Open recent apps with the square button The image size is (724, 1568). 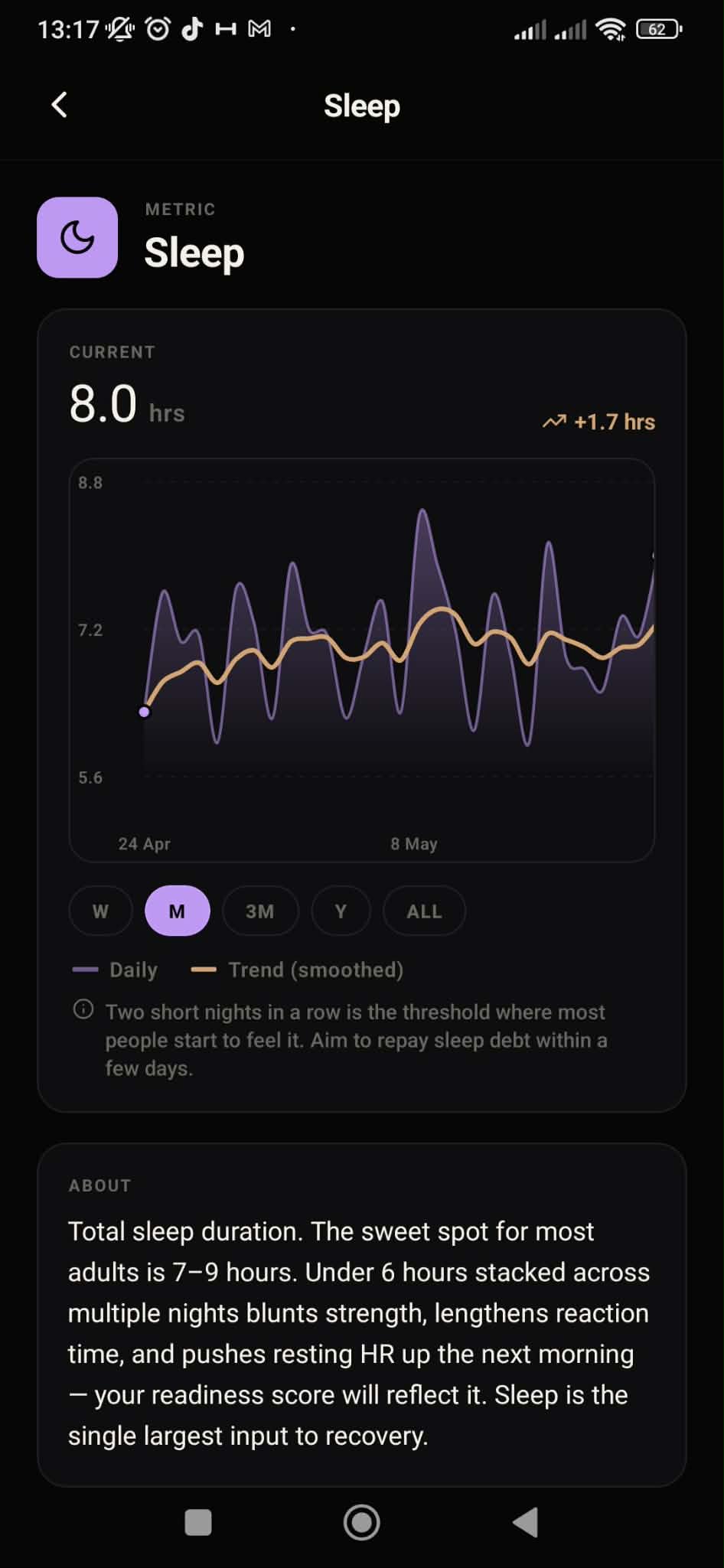(x=198, y=1522)
